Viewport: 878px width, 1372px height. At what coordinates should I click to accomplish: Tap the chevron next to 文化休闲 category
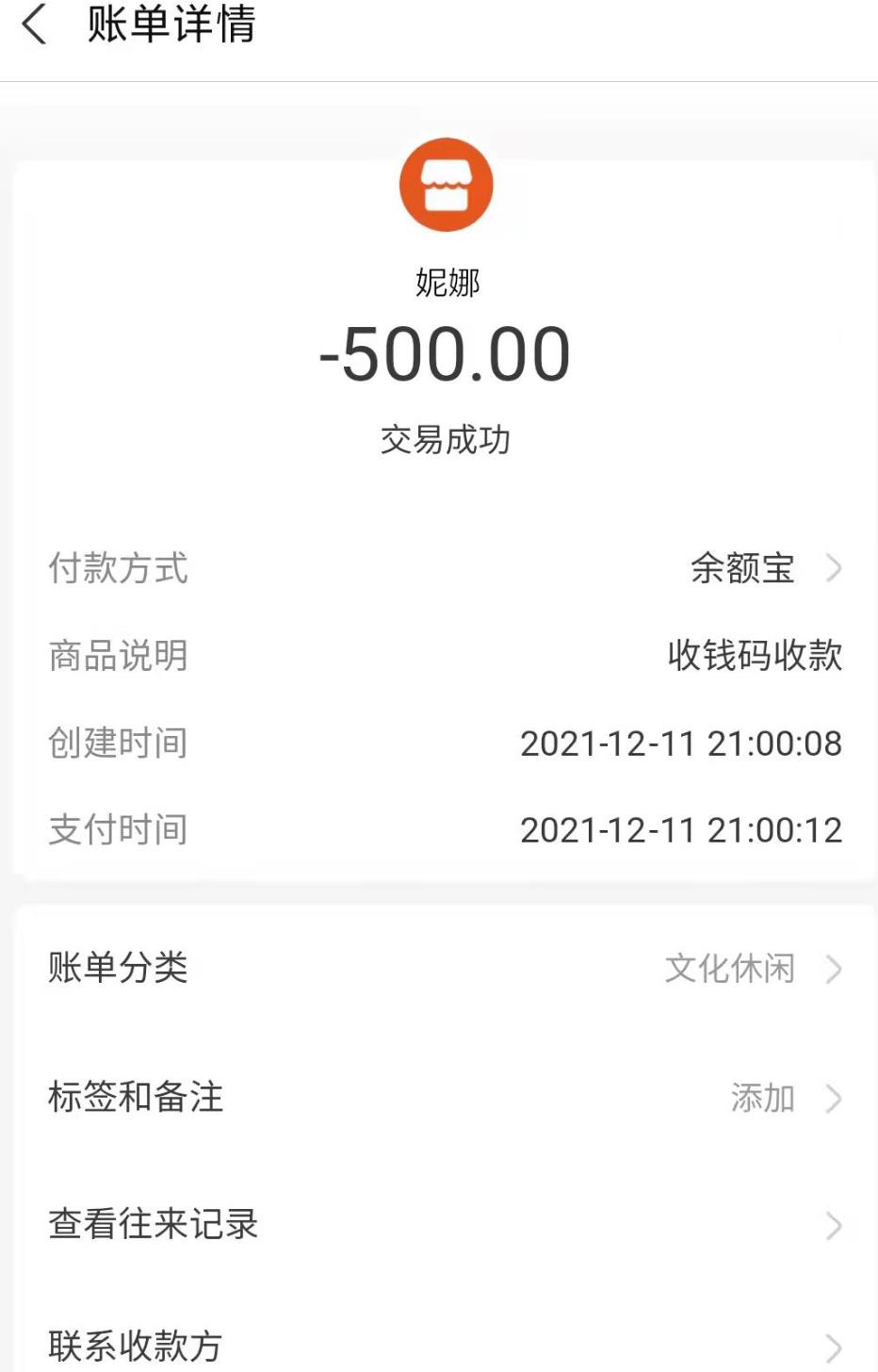coord(835,970)
